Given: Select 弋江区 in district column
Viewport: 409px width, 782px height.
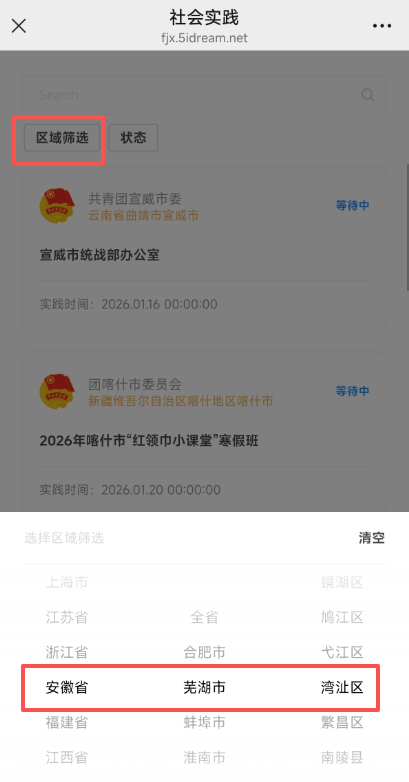Looking at the screenshot, I should pos(342,652).
